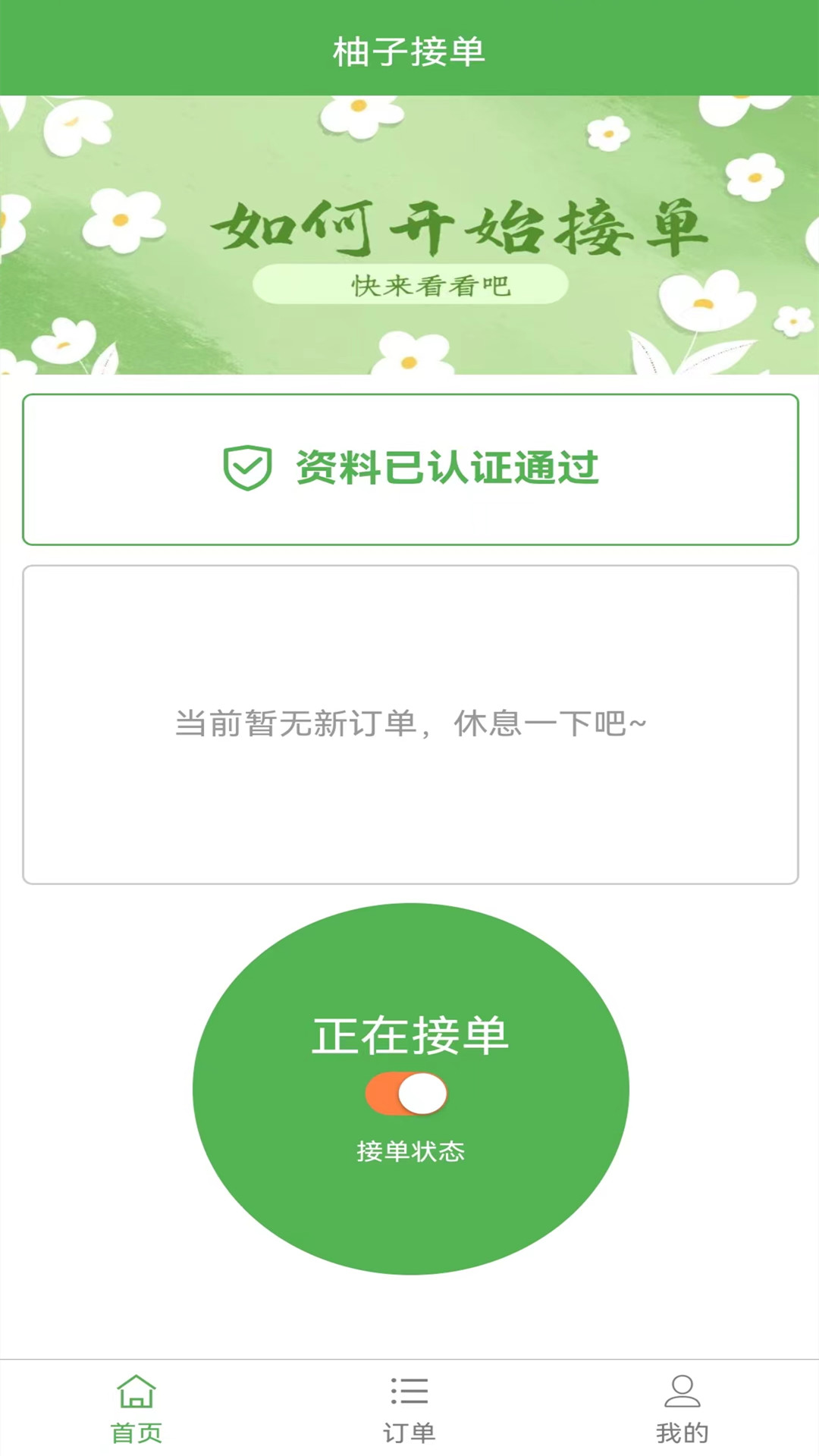Screen dimensions: 819x1456
Task: Tap the 资料已认证通过 card
Action: click(409, 469)
